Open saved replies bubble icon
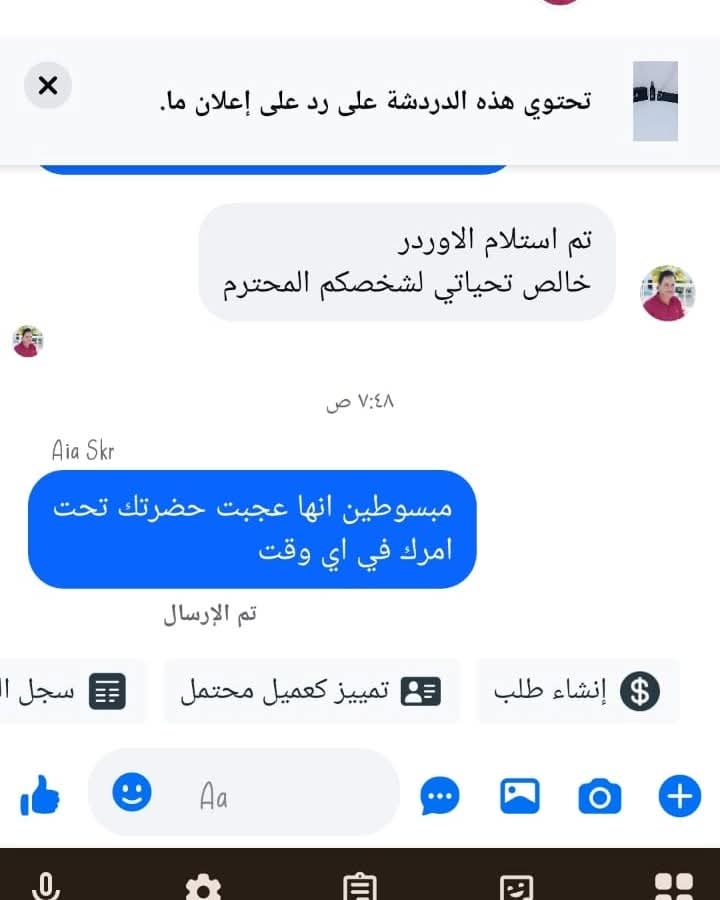Viewport: 720px width, 900px height. point(440,796)
